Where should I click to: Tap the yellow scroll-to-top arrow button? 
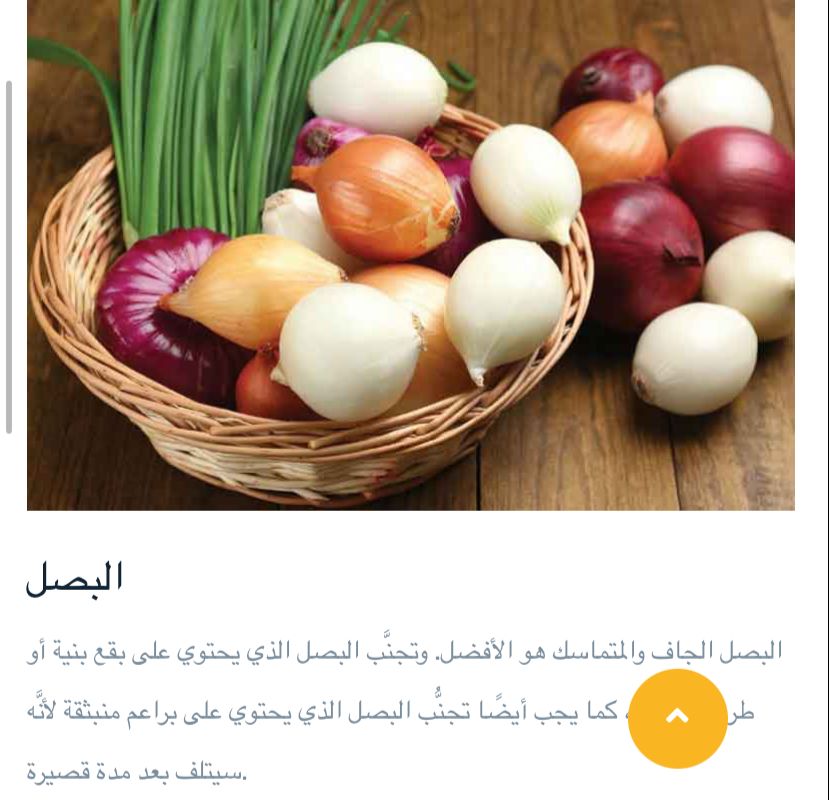[677, 717]
